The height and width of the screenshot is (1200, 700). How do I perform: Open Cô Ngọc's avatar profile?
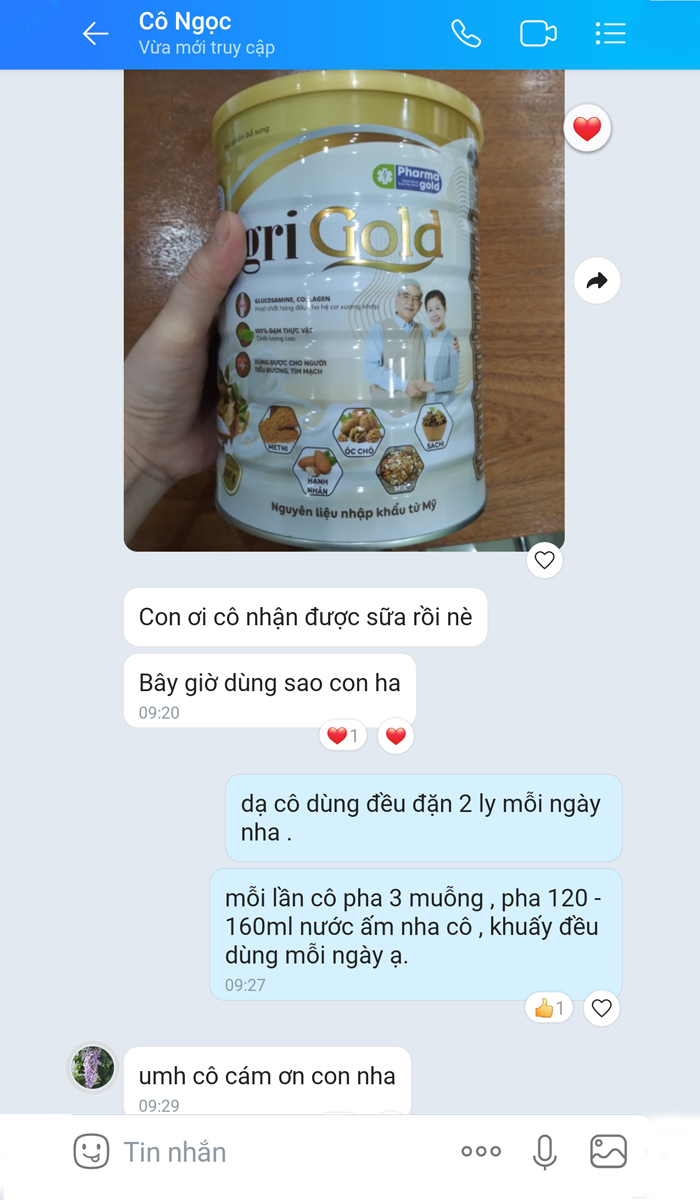[x=92, y=1068]
